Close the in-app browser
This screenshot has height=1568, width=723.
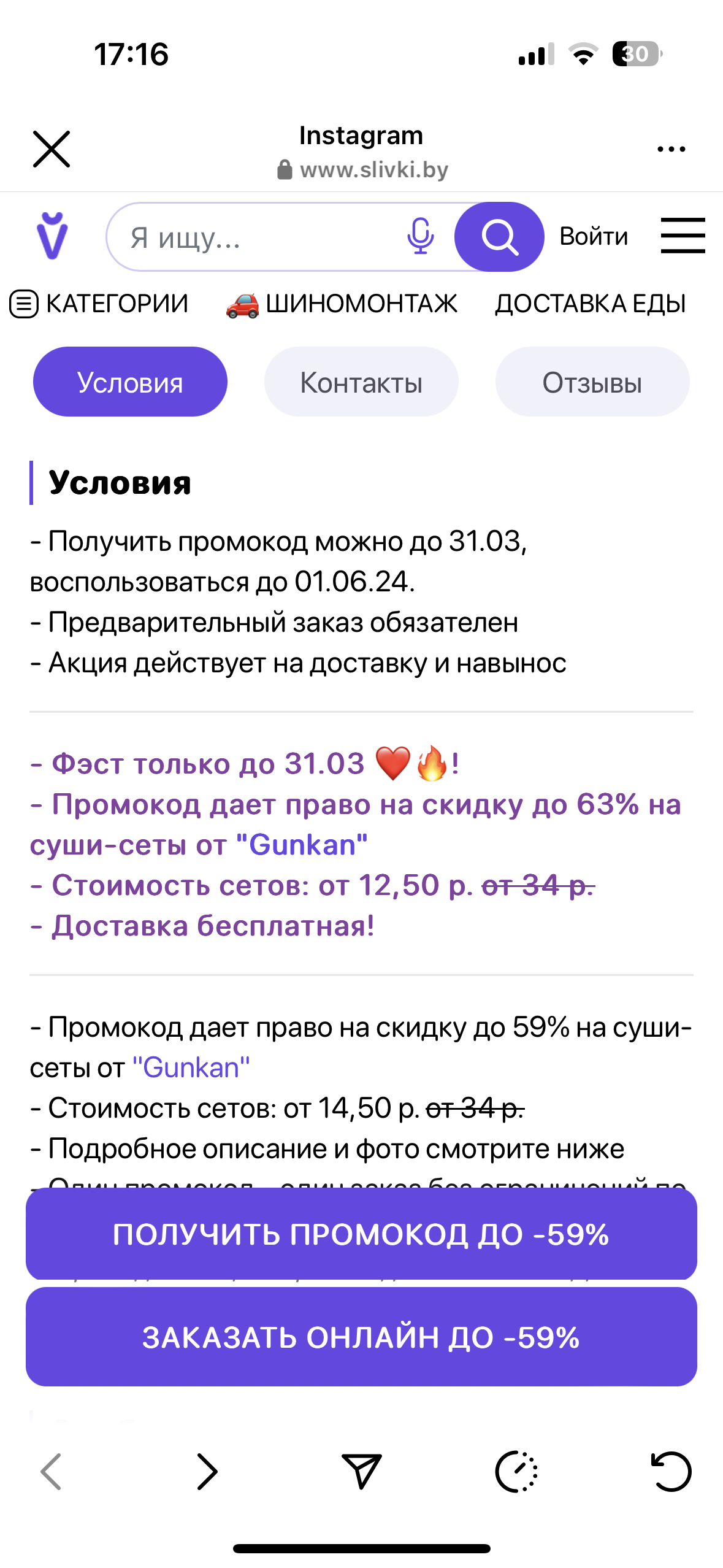(x=52, y=149)
